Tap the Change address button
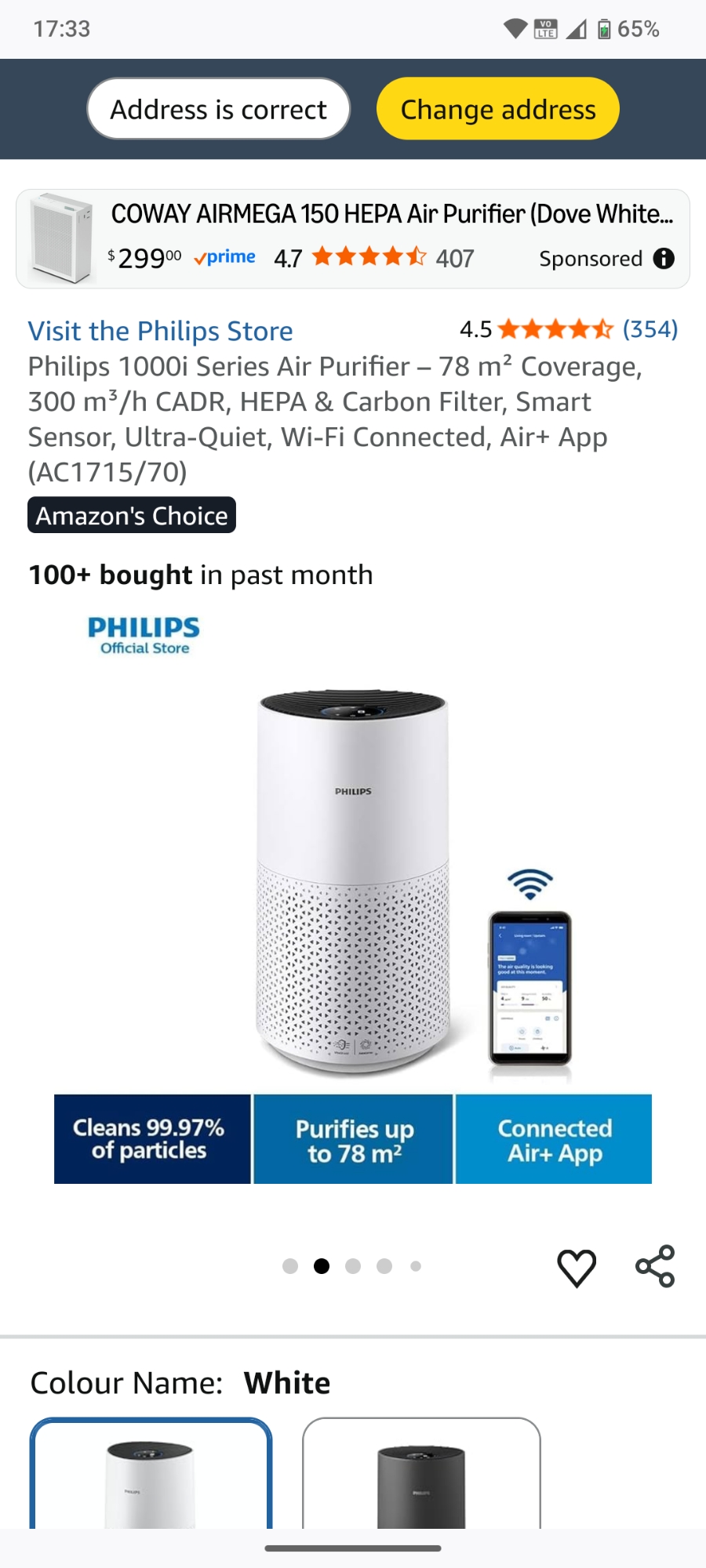706x1568 pixels. pos(498,109)
